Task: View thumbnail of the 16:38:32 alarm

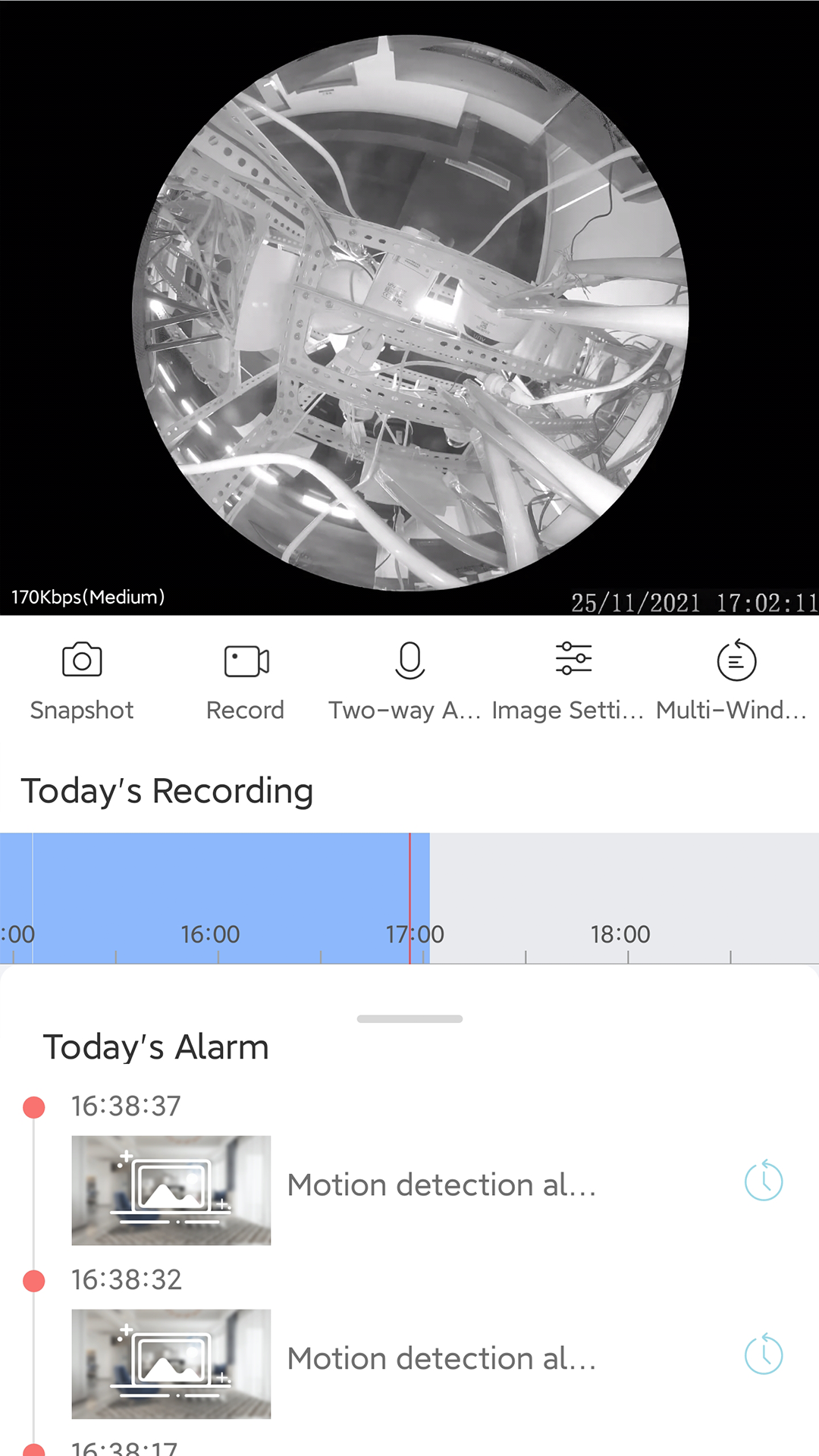Action: pos(171,1363)
